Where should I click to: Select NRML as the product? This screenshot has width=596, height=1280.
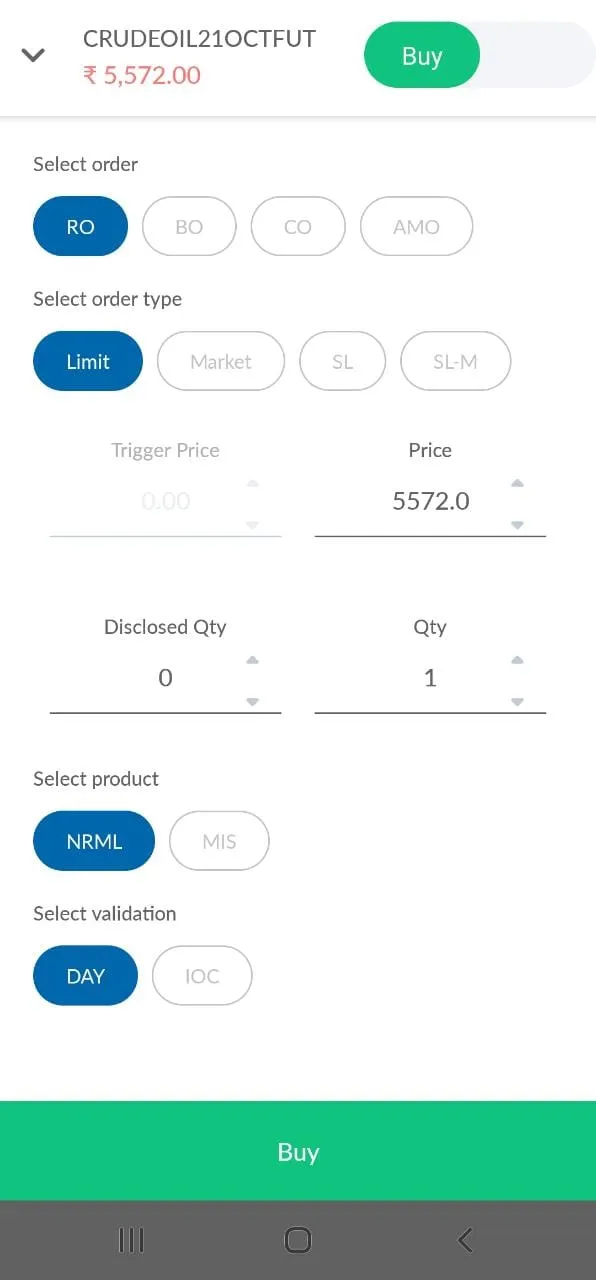(x=94, y=841)
